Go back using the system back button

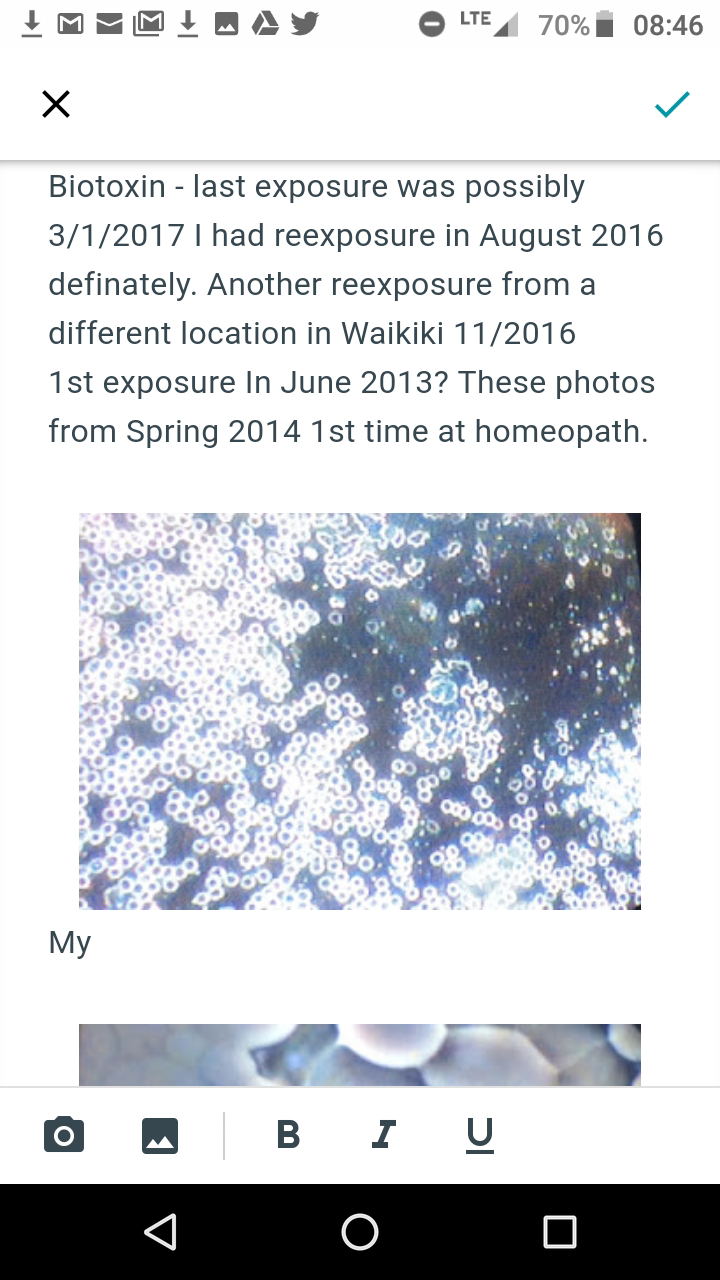160,1232
